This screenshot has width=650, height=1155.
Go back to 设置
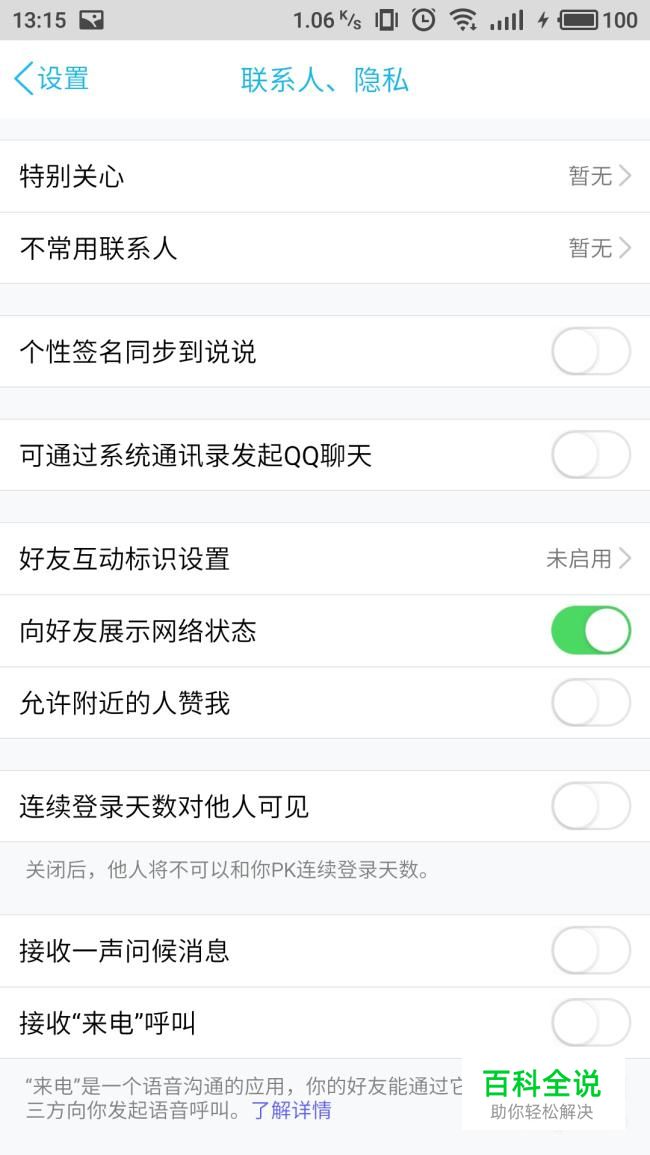pos(52,79)
